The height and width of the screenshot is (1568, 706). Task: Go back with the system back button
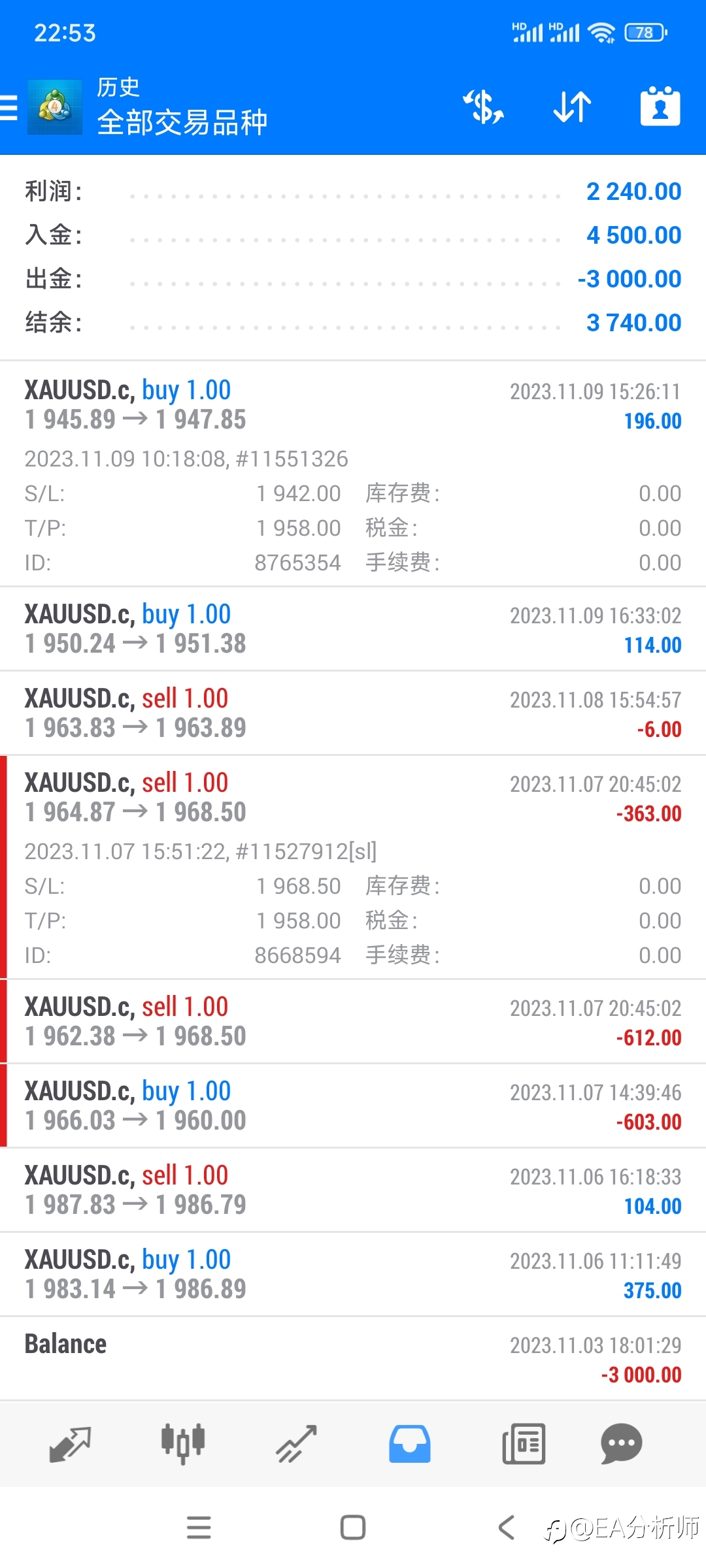[x=507, y=1527]
